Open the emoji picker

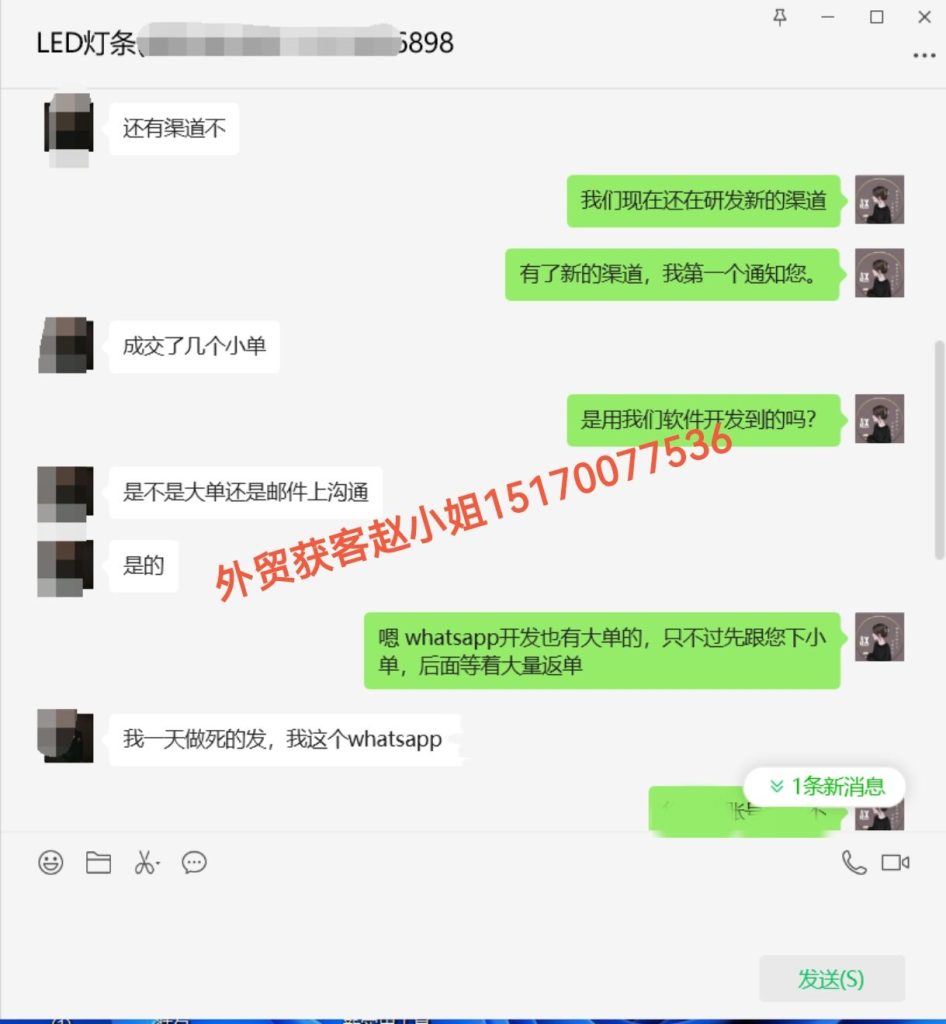[51, 862]
